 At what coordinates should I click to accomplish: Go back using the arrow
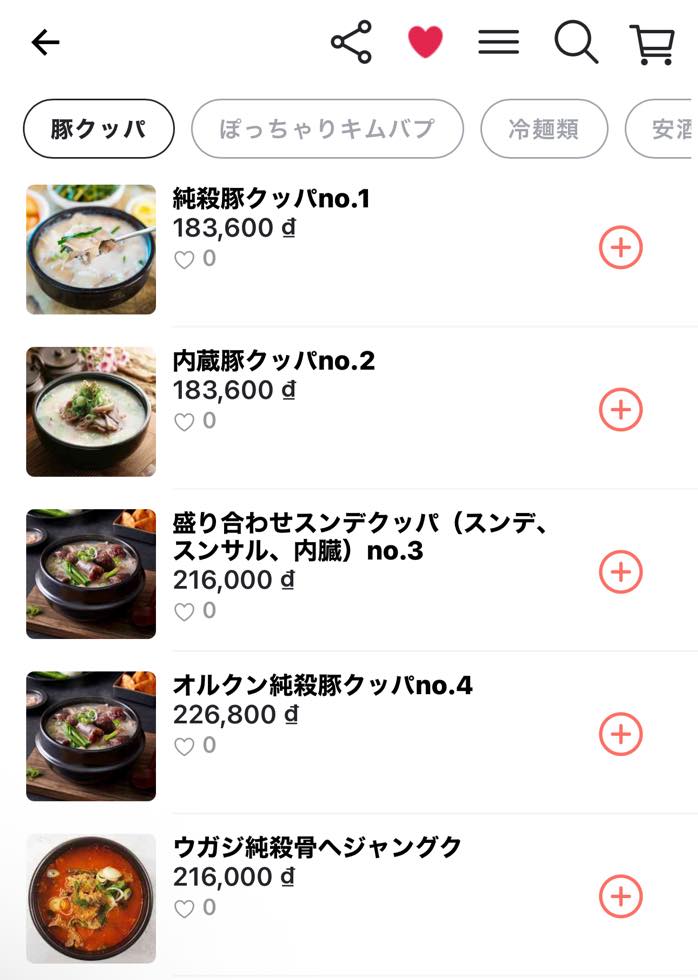point(46,43)
